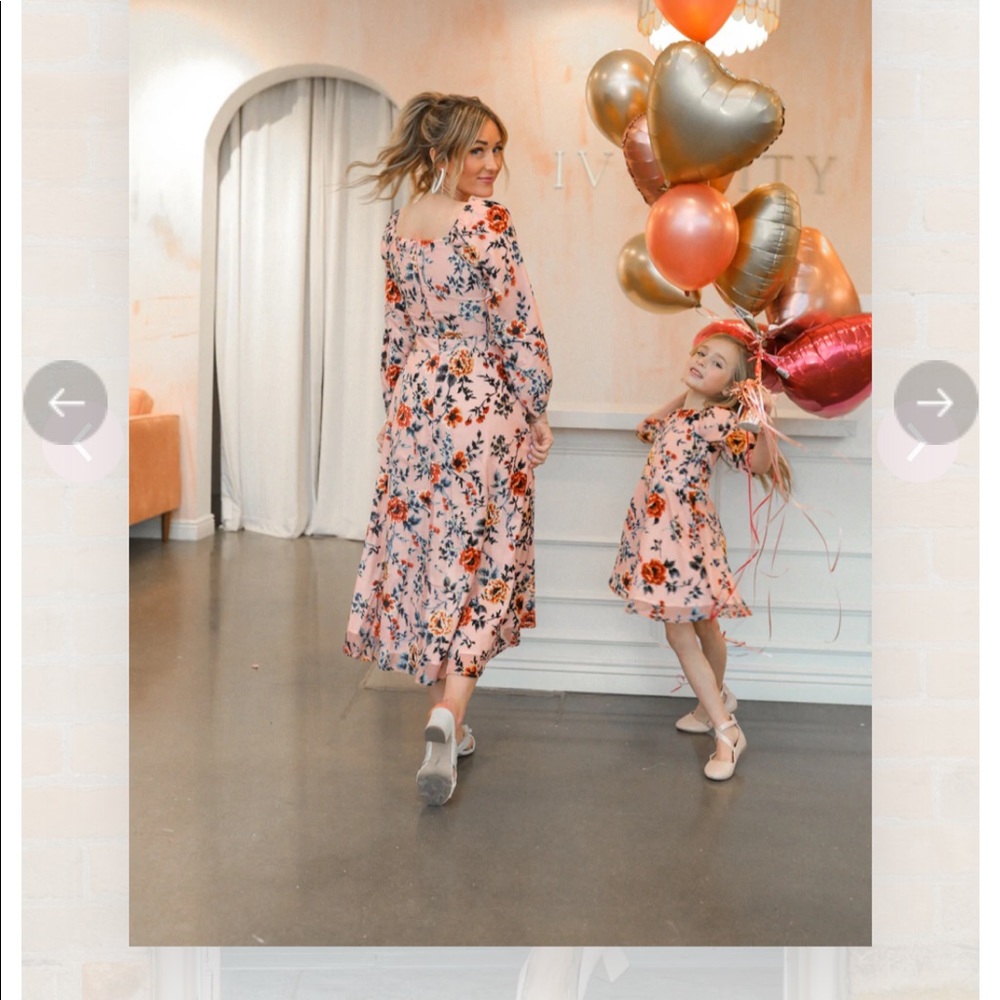Advance to the next photo
Image resolution: width=1000 pixels, height=1000 pixels.
click(x=935, y=402)
